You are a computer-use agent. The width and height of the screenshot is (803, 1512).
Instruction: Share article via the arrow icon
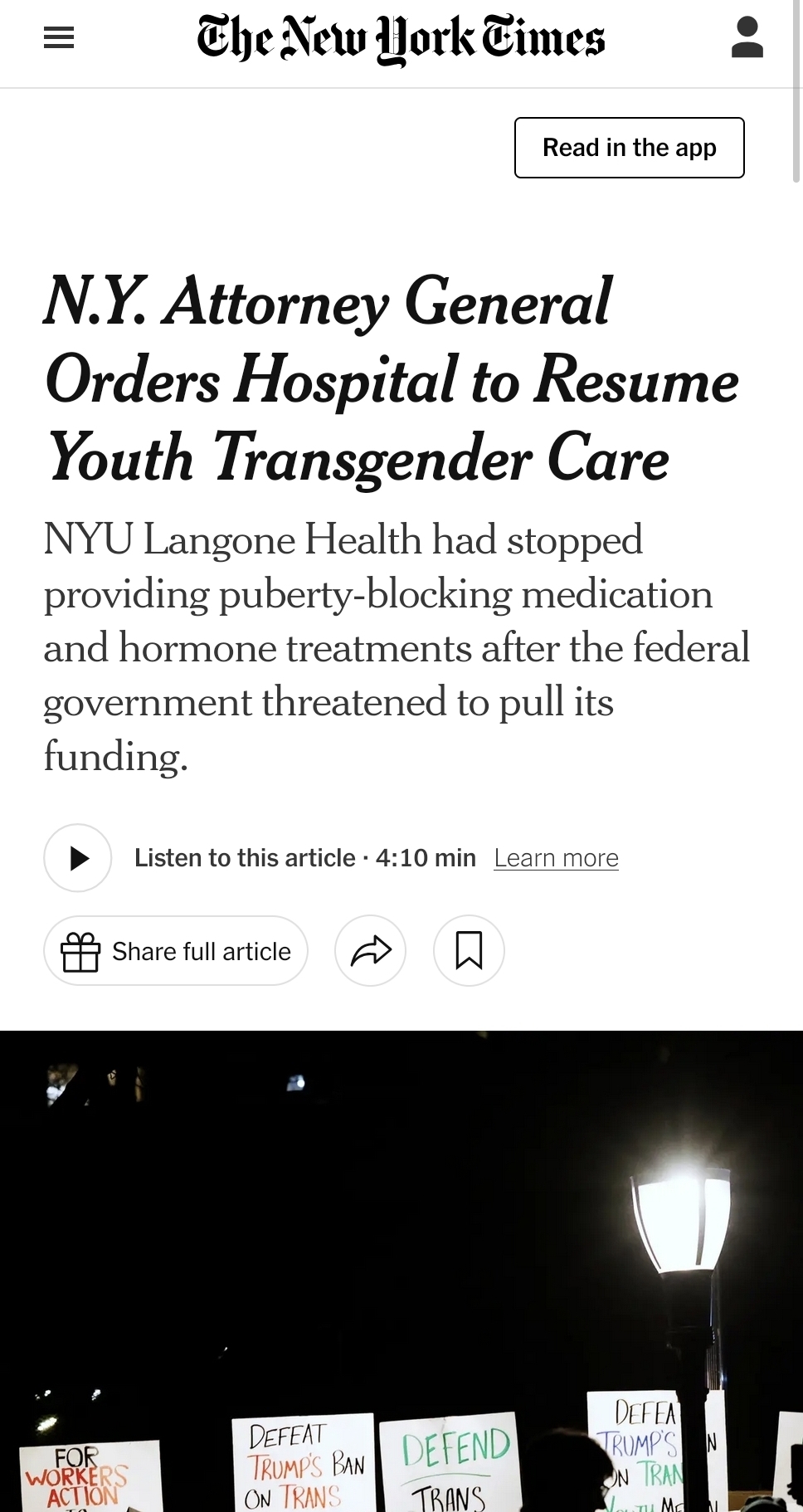370,951
